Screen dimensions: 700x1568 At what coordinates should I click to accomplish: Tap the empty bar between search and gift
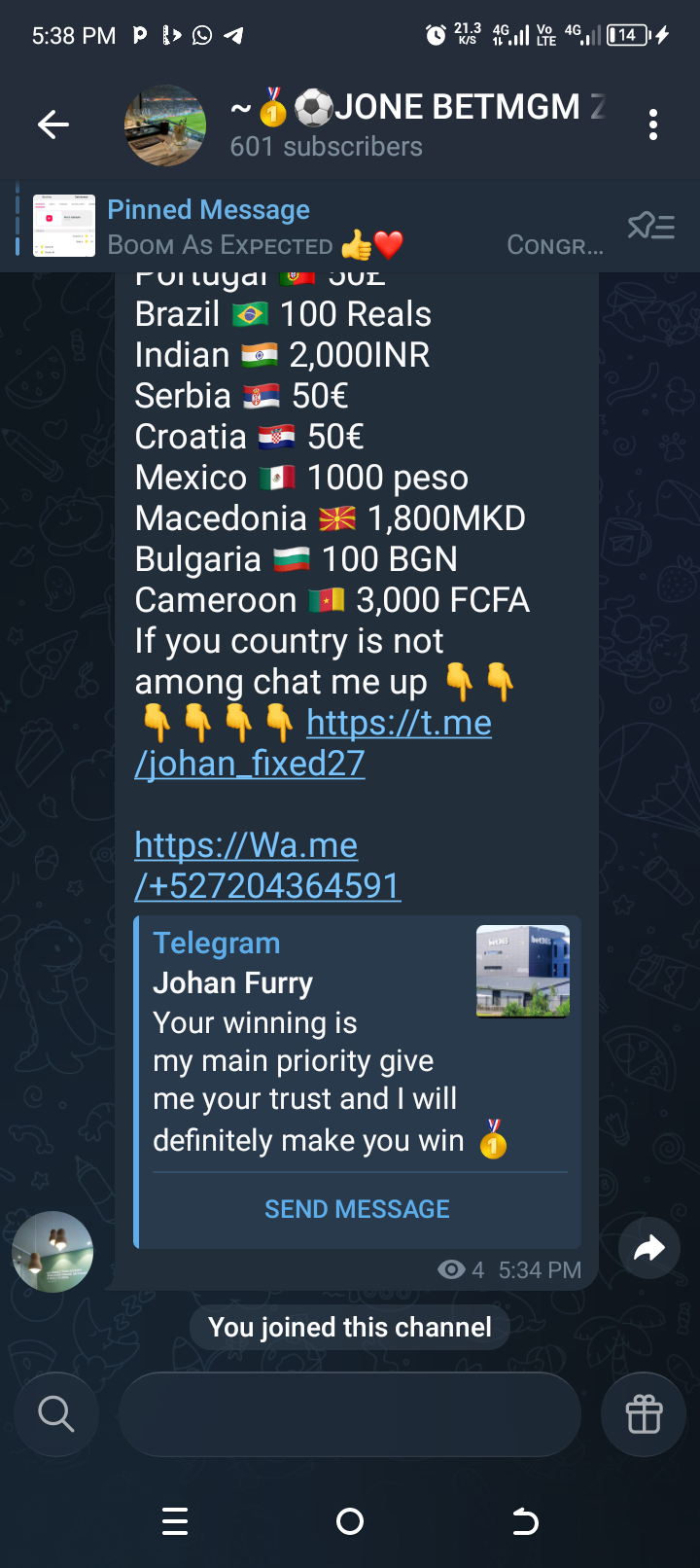350,1413
